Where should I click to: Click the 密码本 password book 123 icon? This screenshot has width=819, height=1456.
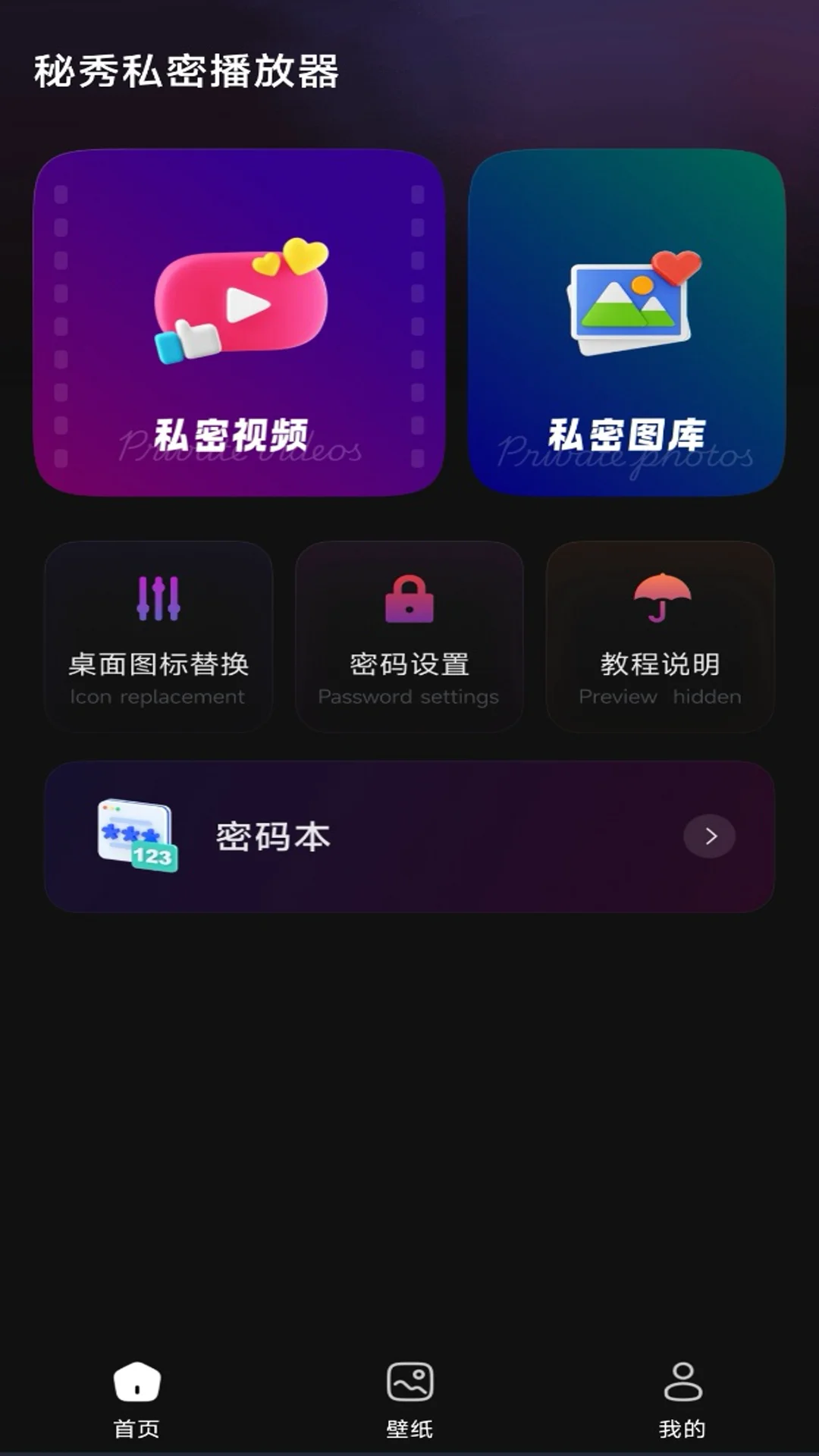(x=136, y=834)
